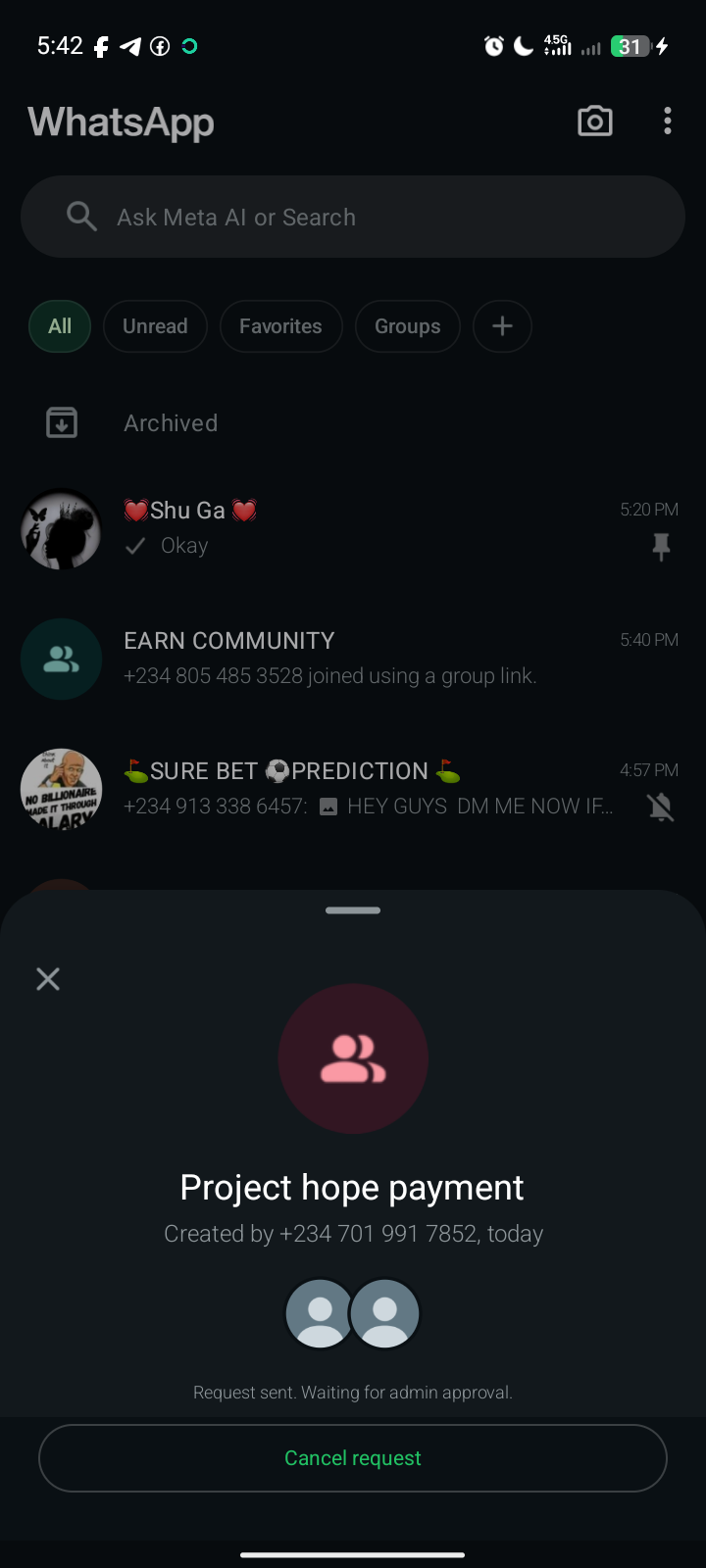Open the camera icon
Screen dimensions: 706x1568
[595, 122]
